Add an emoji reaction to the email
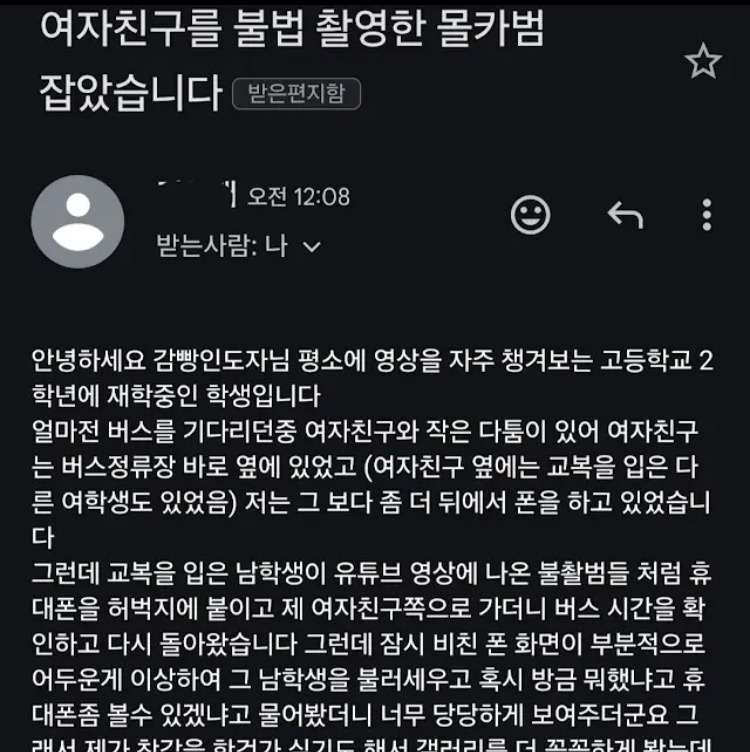This screenshot has height=752, width=750. [x=531, y=214]
